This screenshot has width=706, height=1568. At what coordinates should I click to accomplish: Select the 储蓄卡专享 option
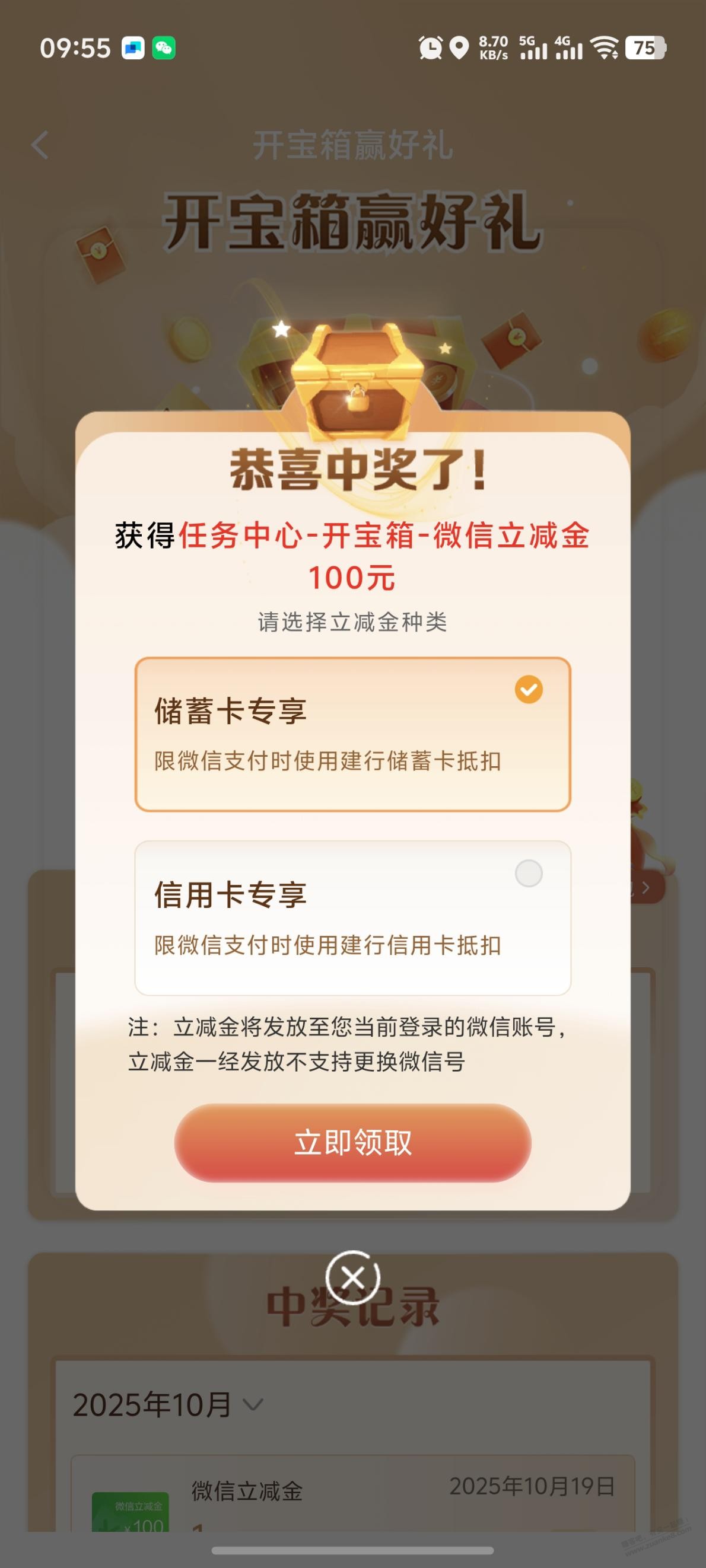click(352, 734)
